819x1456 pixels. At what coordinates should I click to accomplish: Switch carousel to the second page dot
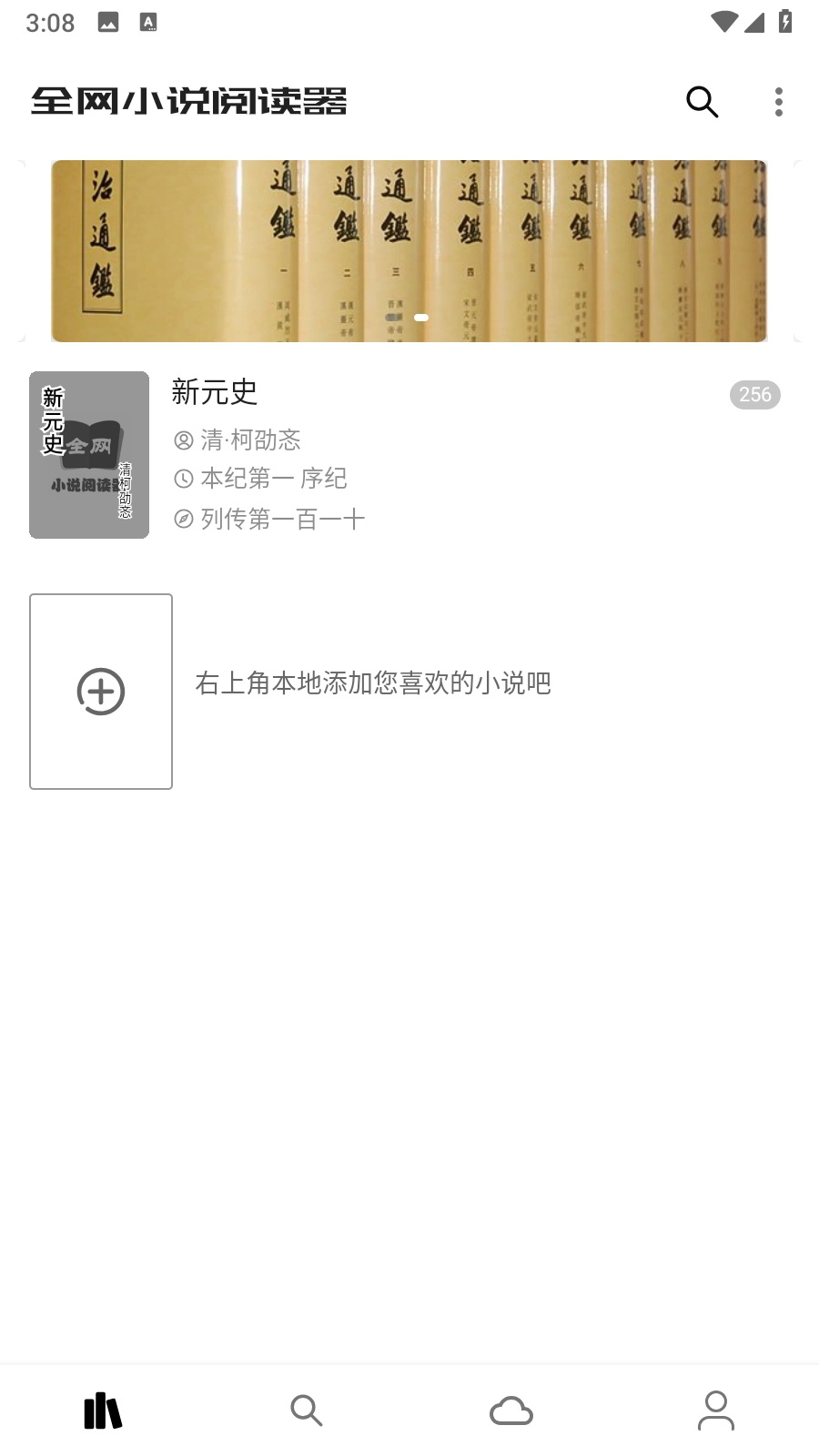[x=420, y=318]
